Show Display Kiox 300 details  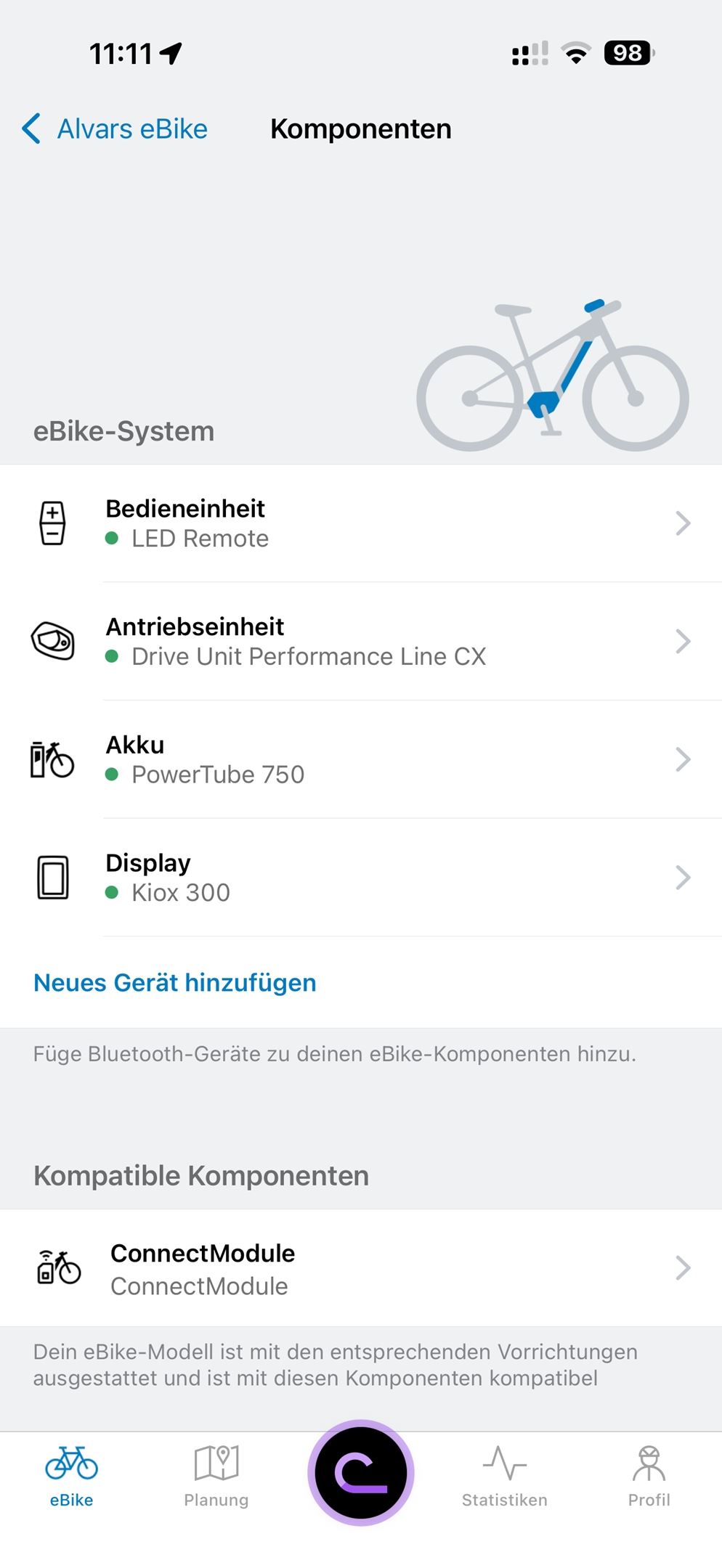click(360, 877)
